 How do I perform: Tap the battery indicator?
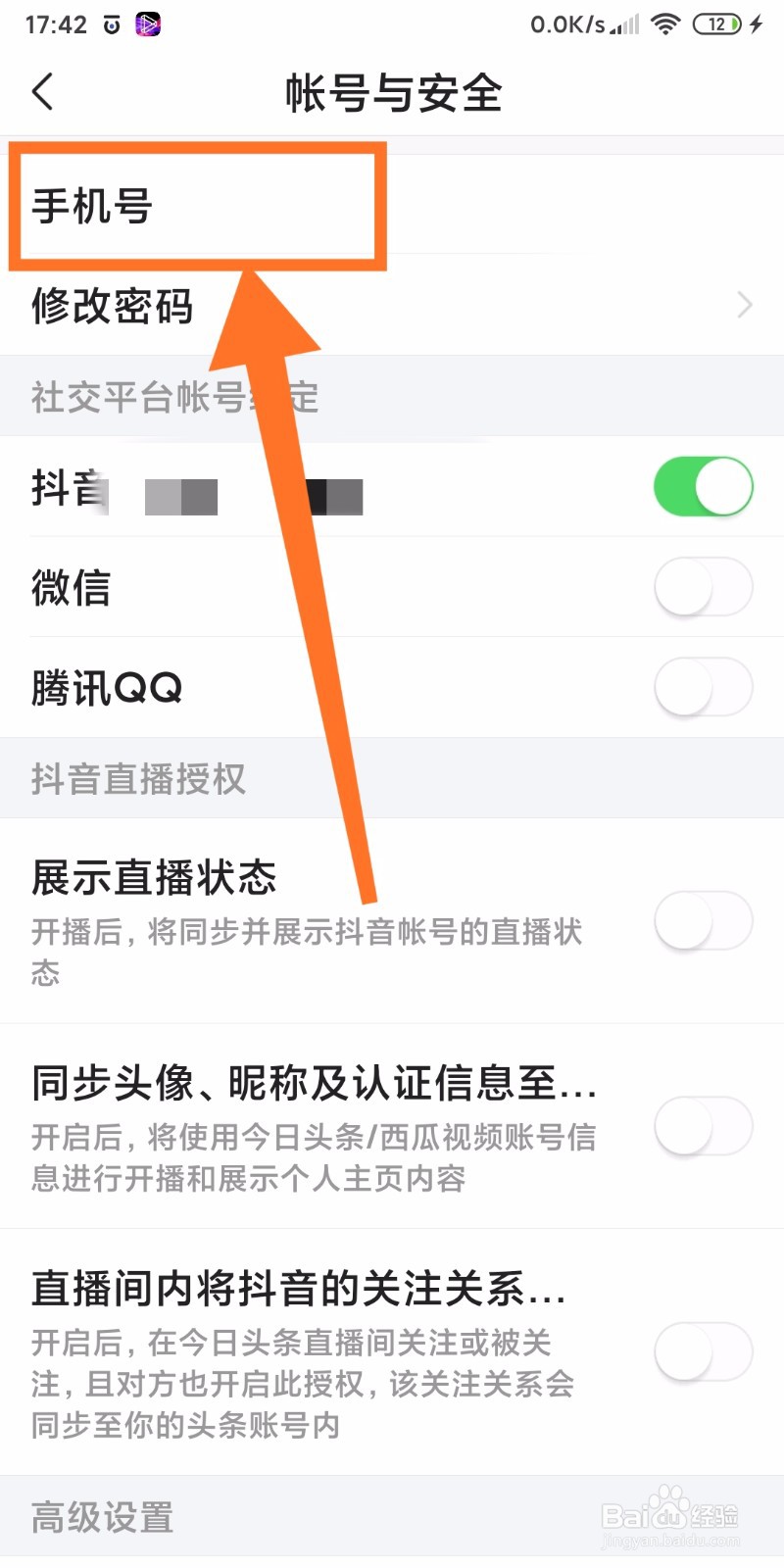click(x=718, y=24)
